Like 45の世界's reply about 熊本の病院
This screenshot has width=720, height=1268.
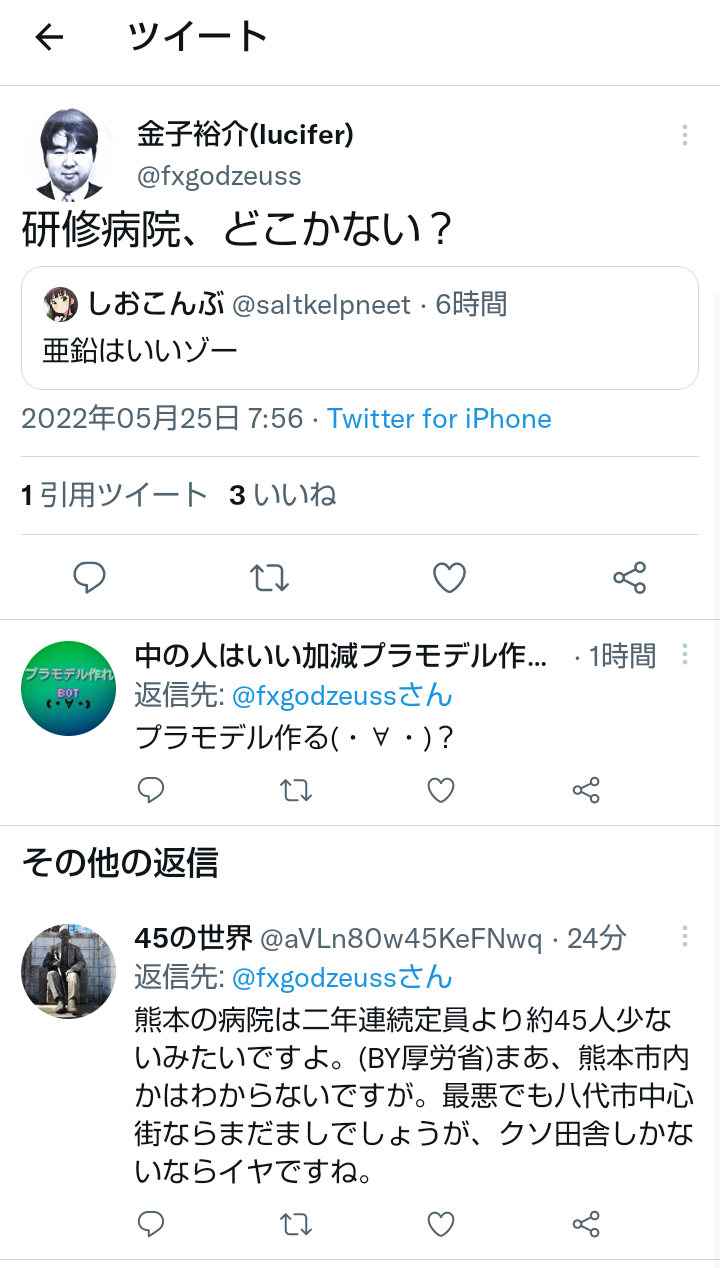pyautogui.click(x=441, y=1223)
